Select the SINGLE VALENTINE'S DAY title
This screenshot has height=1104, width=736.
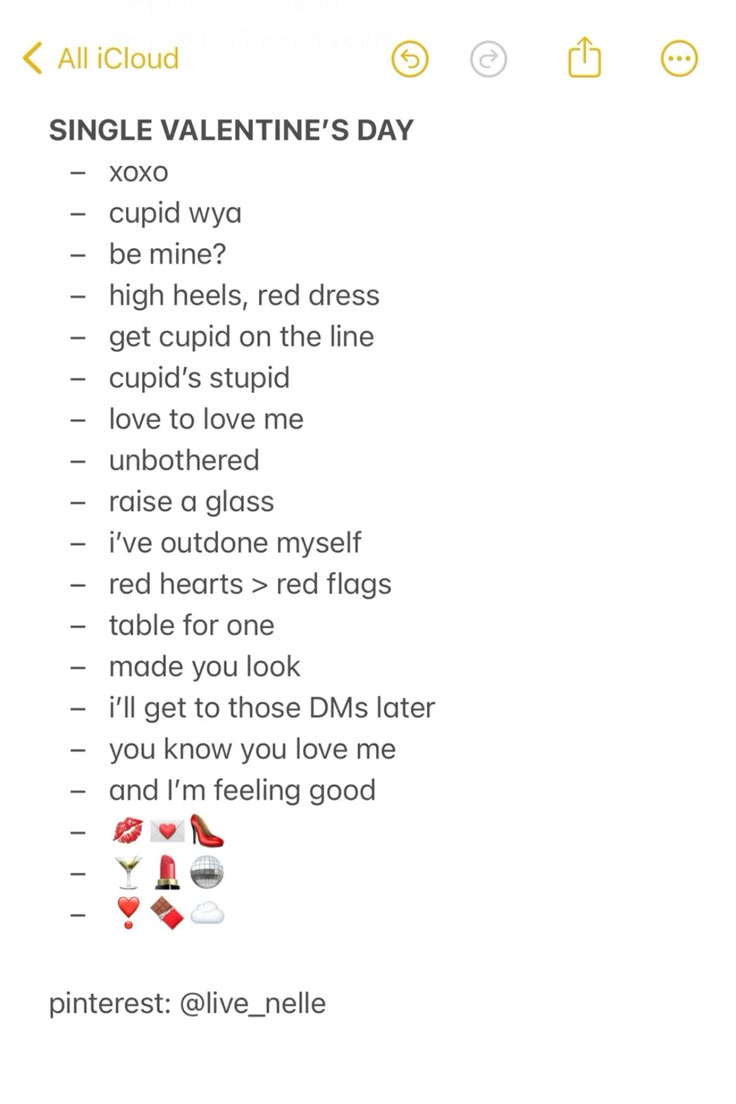[231, 130]
